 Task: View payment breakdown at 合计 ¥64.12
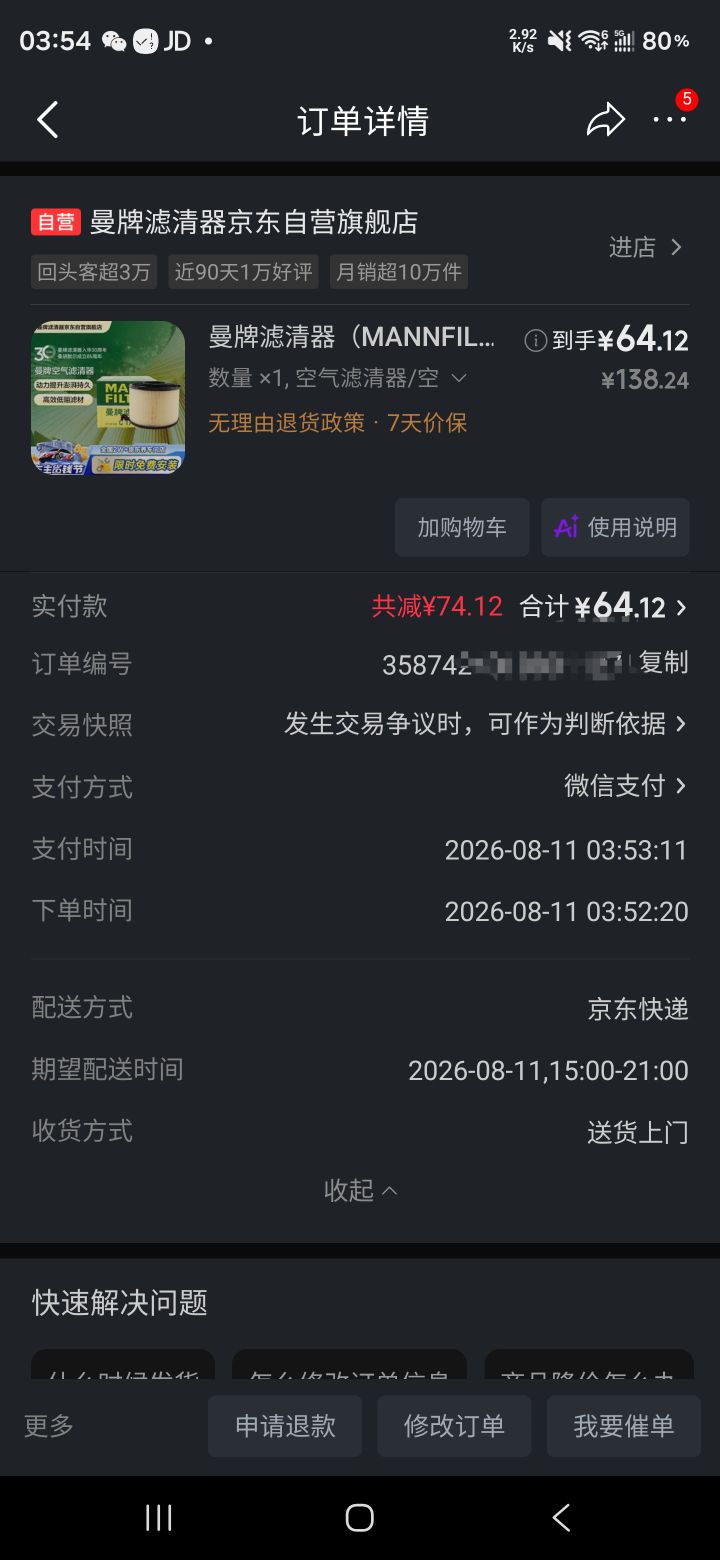point(604,607)
